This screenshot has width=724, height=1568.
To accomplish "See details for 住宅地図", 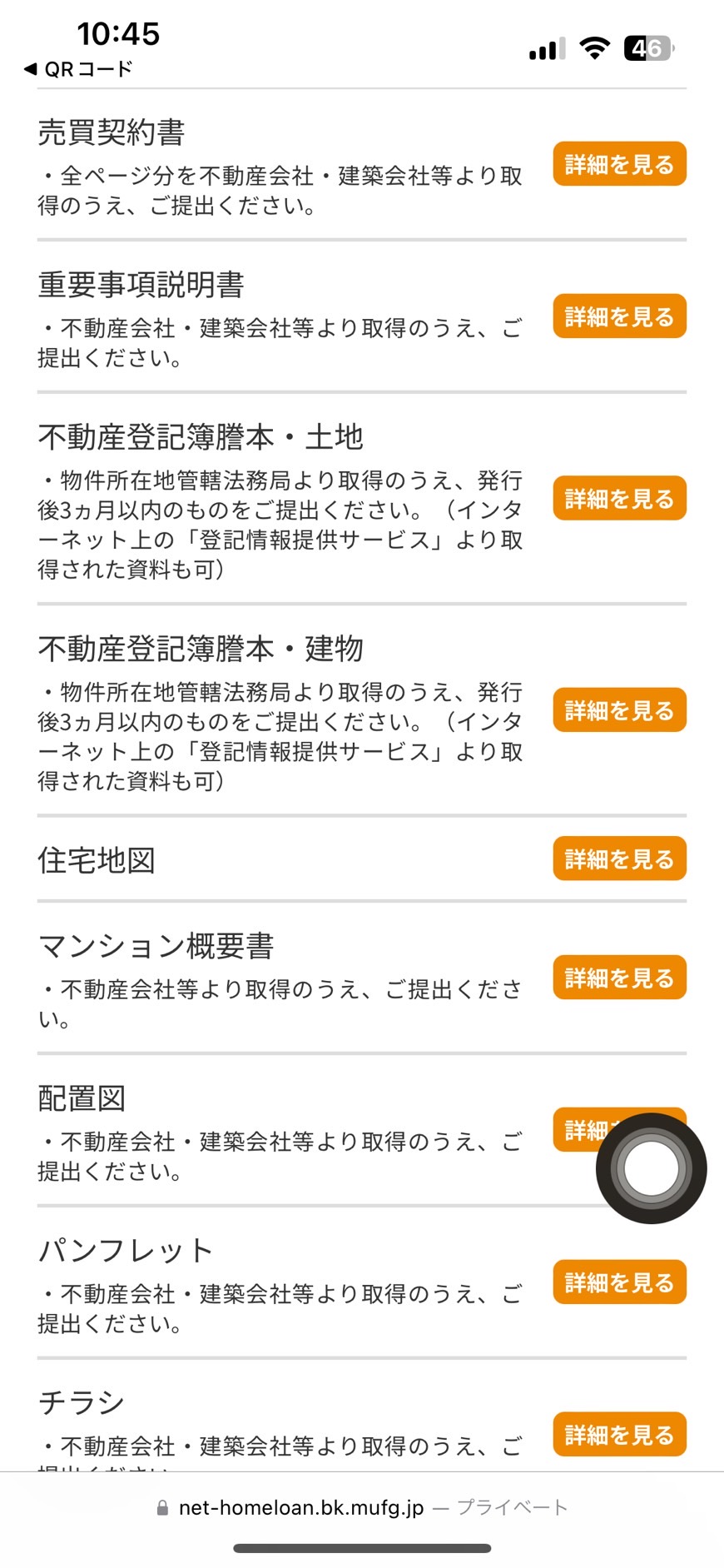I will coord(619,859).
